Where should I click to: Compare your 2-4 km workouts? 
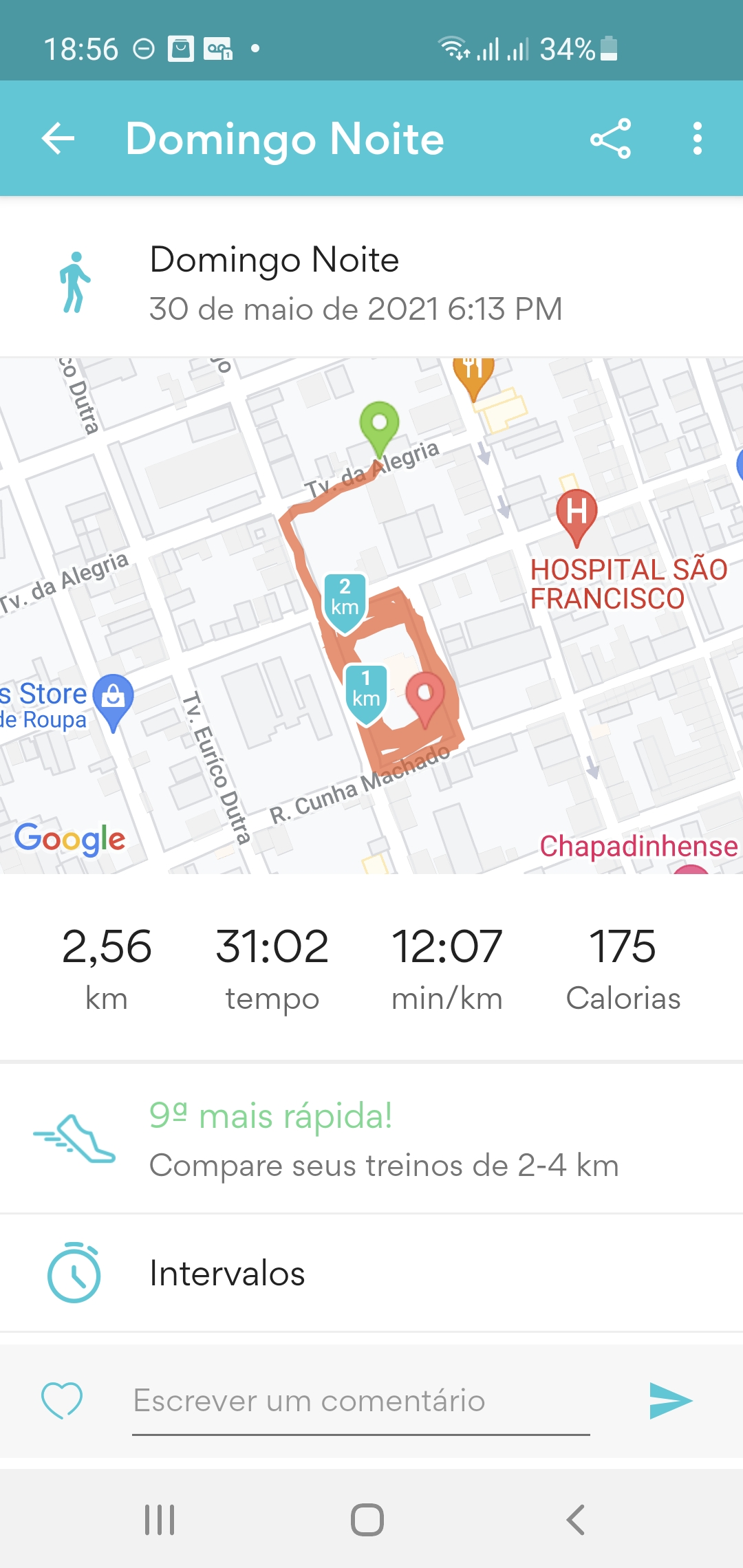click(x=371, y=1139)
